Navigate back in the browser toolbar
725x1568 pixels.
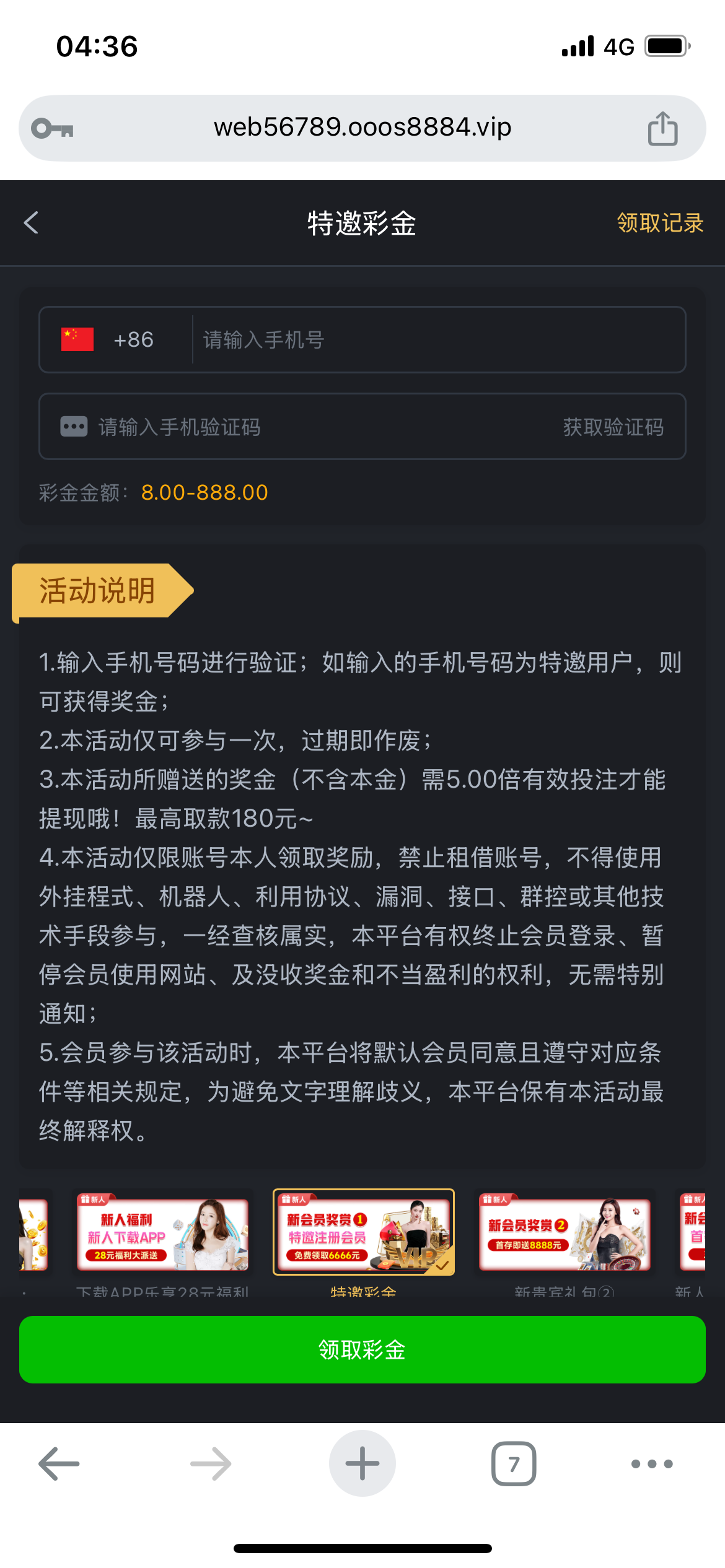click(x=59, y=1464)
